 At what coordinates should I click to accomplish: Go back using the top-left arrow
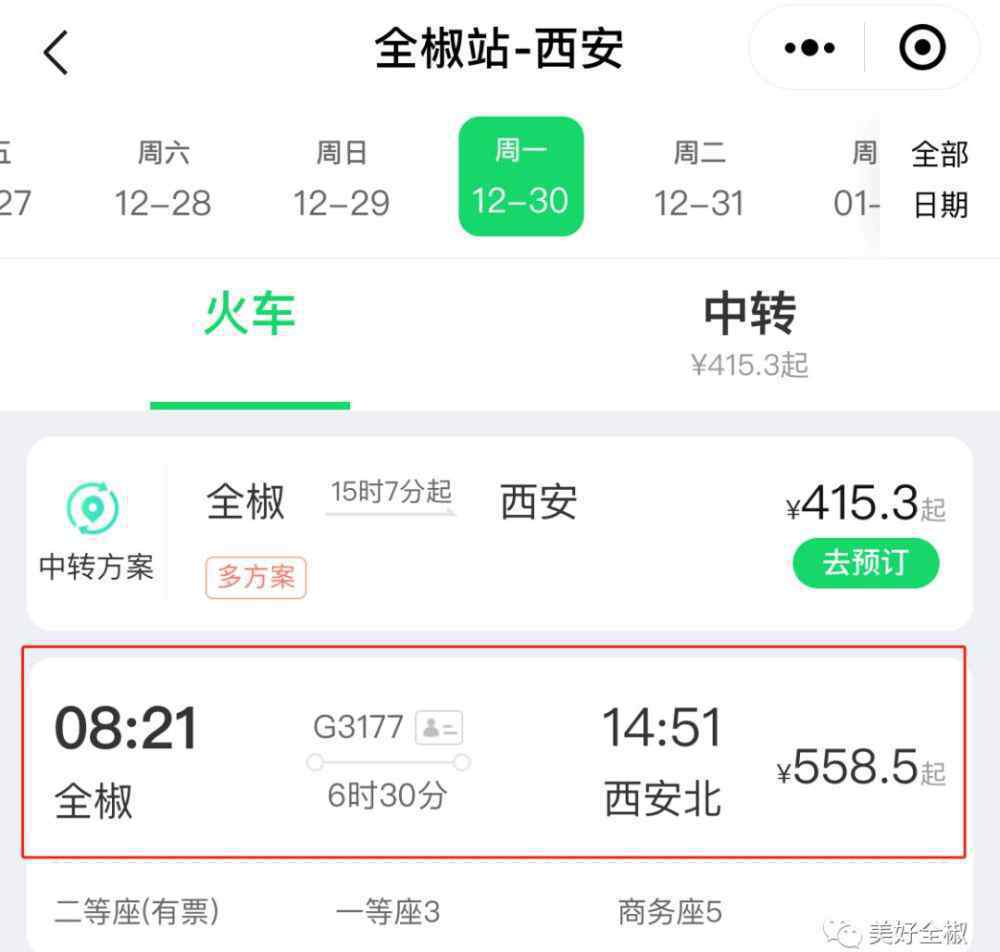56,51
